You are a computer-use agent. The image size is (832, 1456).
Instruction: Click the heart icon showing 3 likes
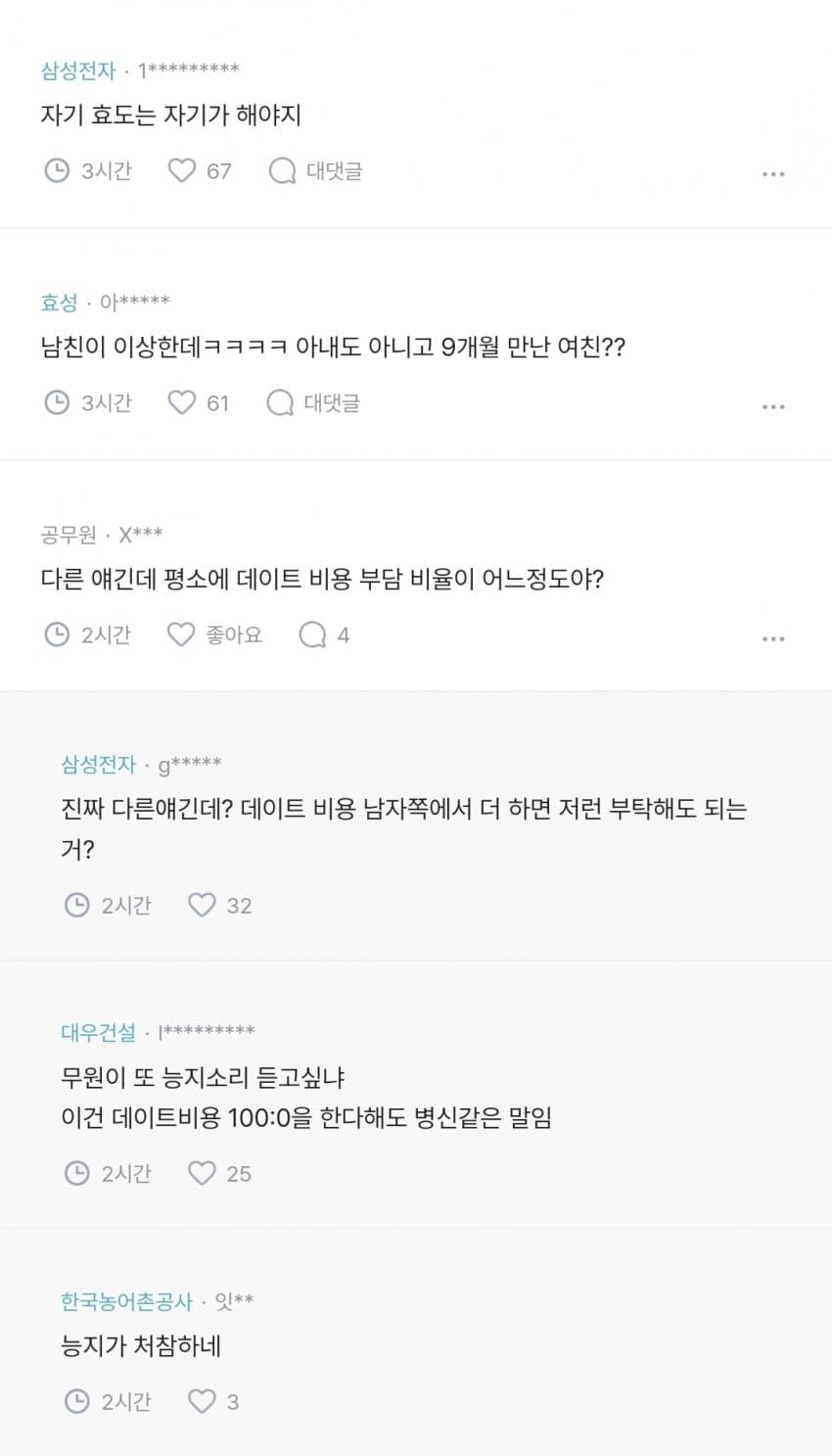202,1401
